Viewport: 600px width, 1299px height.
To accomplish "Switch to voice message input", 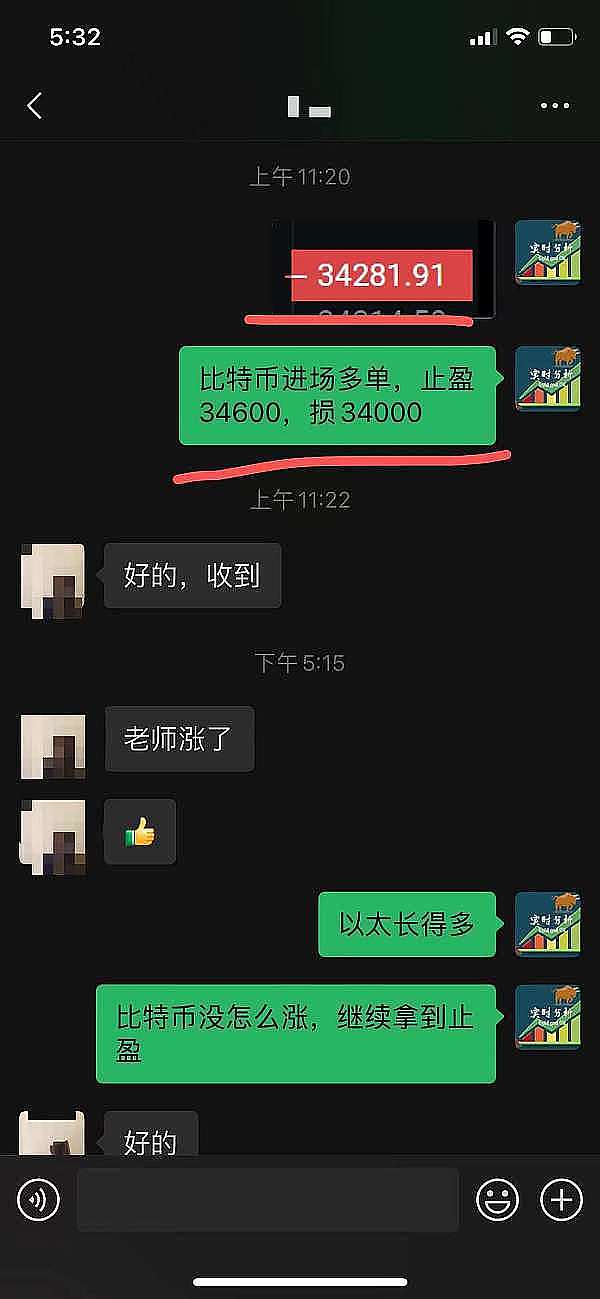I will (39, 1198).
